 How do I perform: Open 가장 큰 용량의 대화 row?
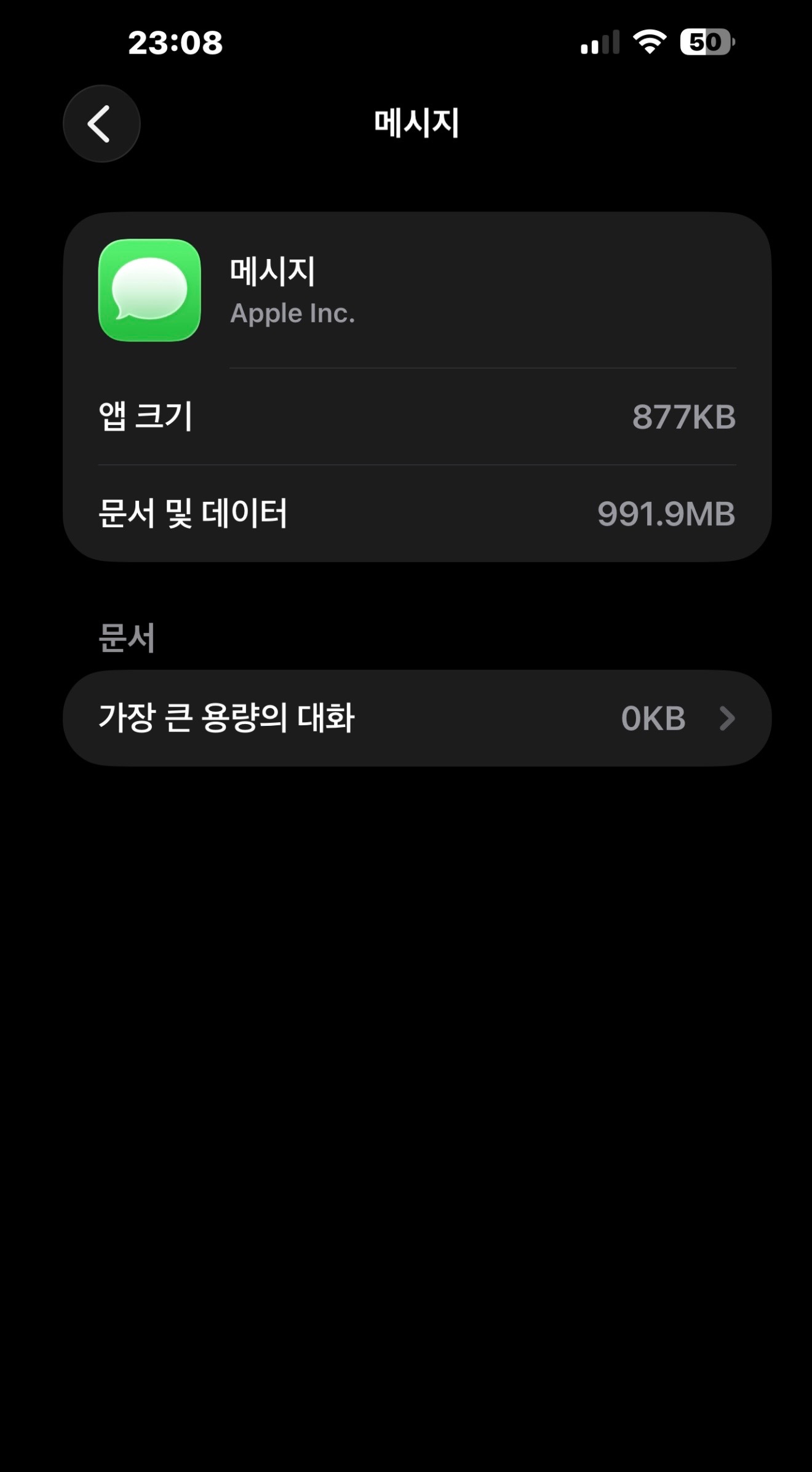(x=416, y=718)
